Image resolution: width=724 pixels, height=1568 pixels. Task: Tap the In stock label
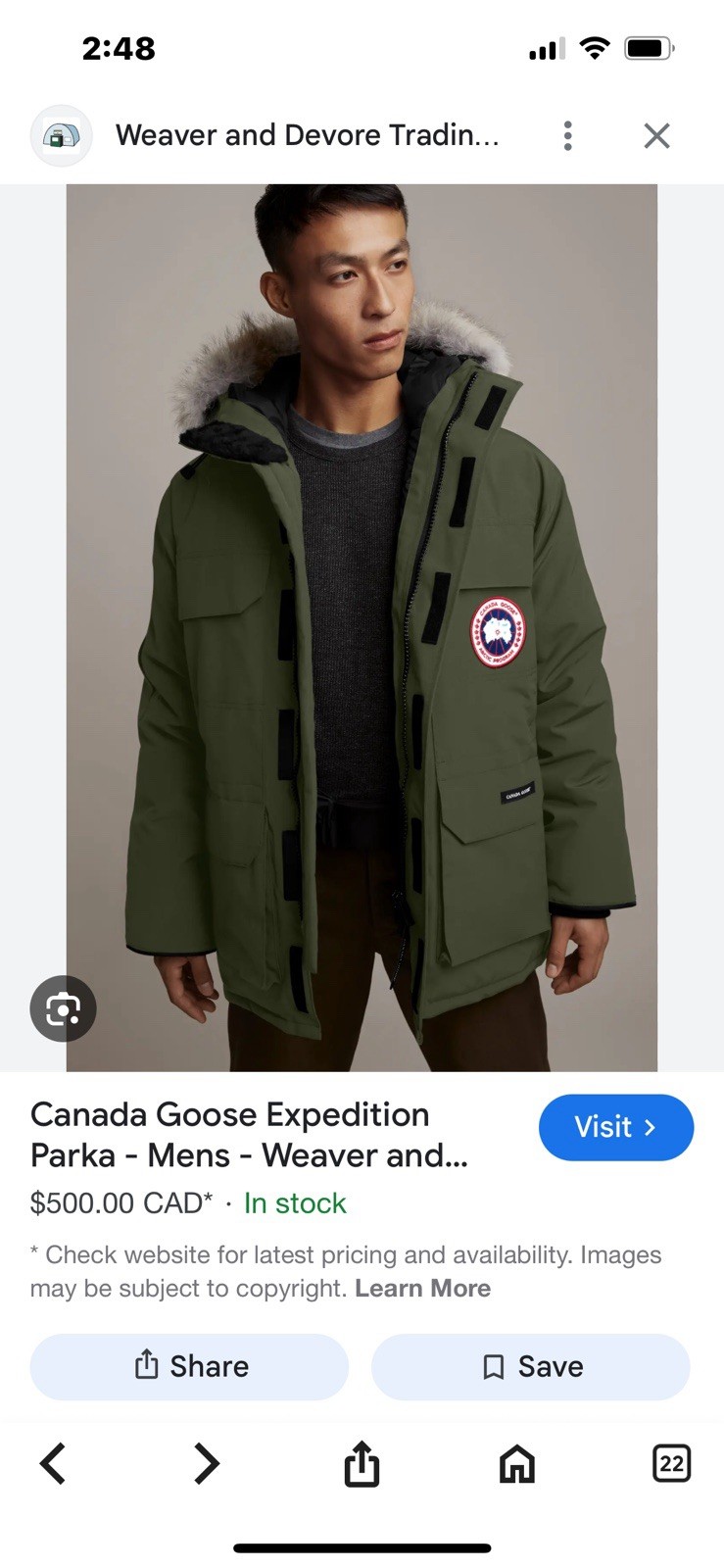294,1202
